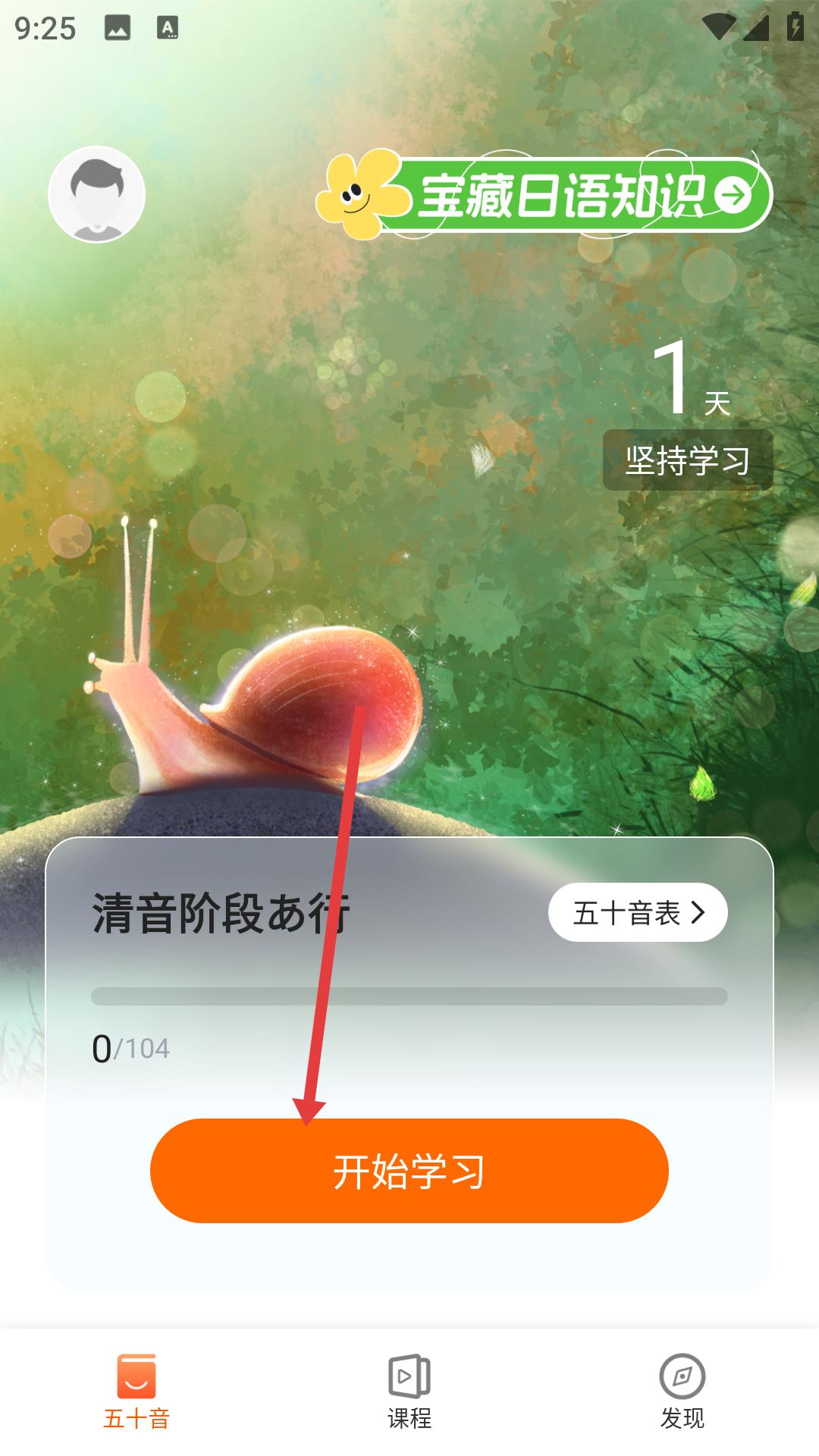This screenshot has width=819, height=1456.
Task: Tap the 坚持学习 button
Action: click(x=687, y=460)
